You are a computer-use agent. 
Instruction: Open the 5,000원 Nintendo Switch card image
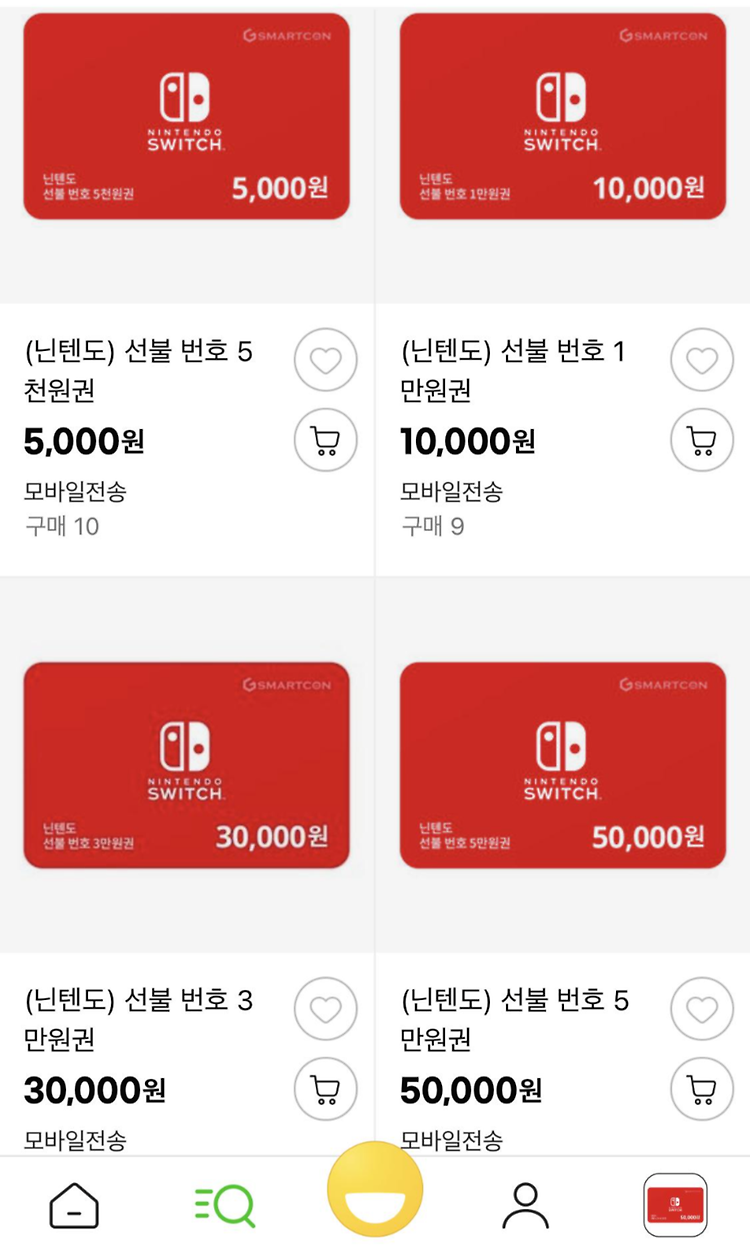pos(187,116)
